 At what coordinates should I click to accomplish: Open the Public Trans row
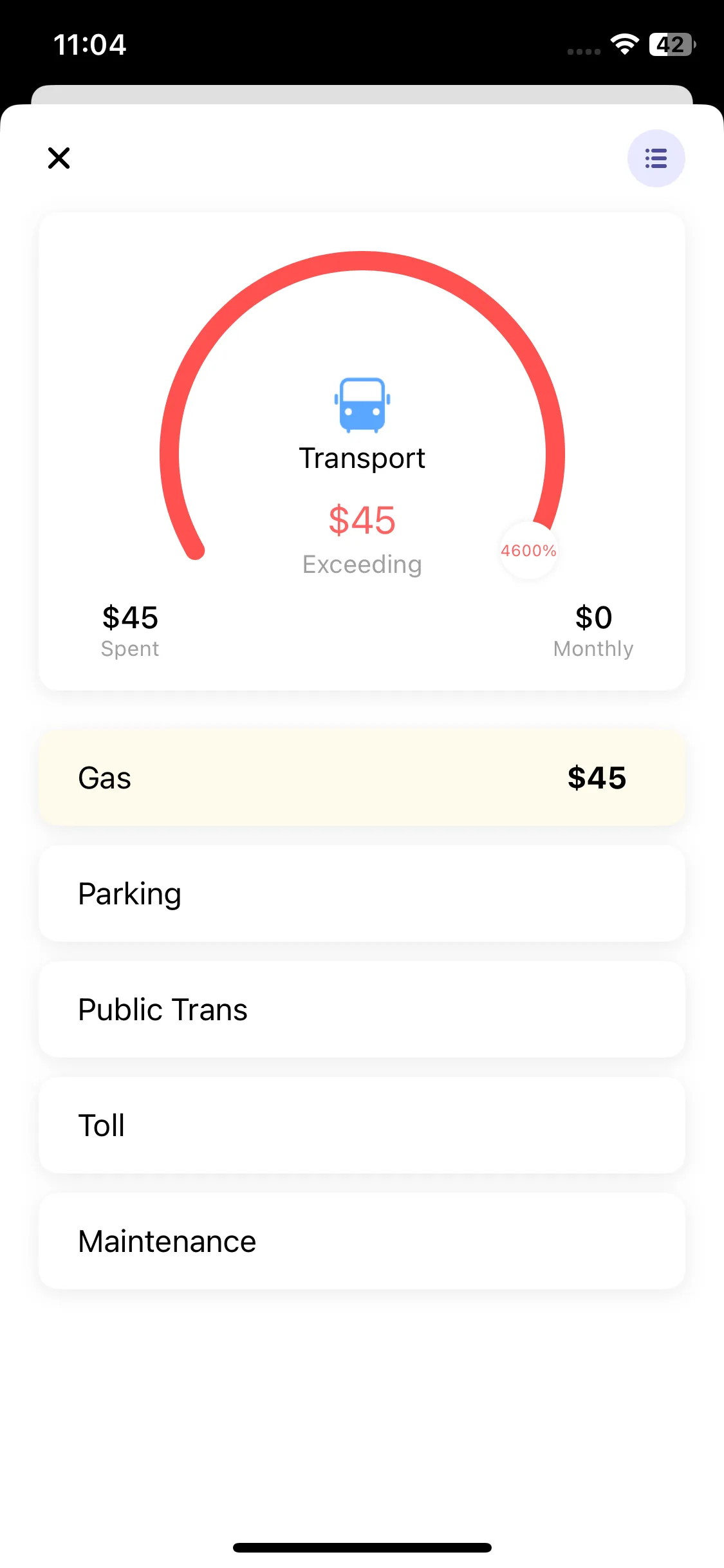click(x=362, y=1009)
